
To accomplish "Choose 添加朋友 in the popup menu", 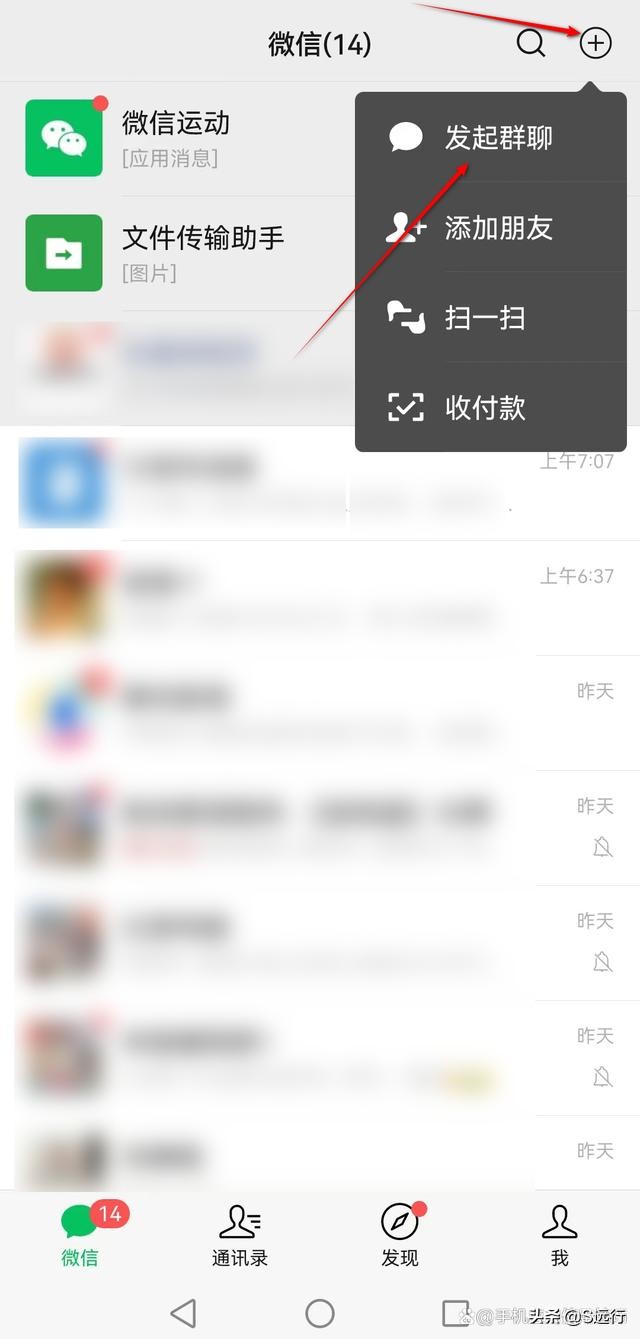I will point(490,228).
